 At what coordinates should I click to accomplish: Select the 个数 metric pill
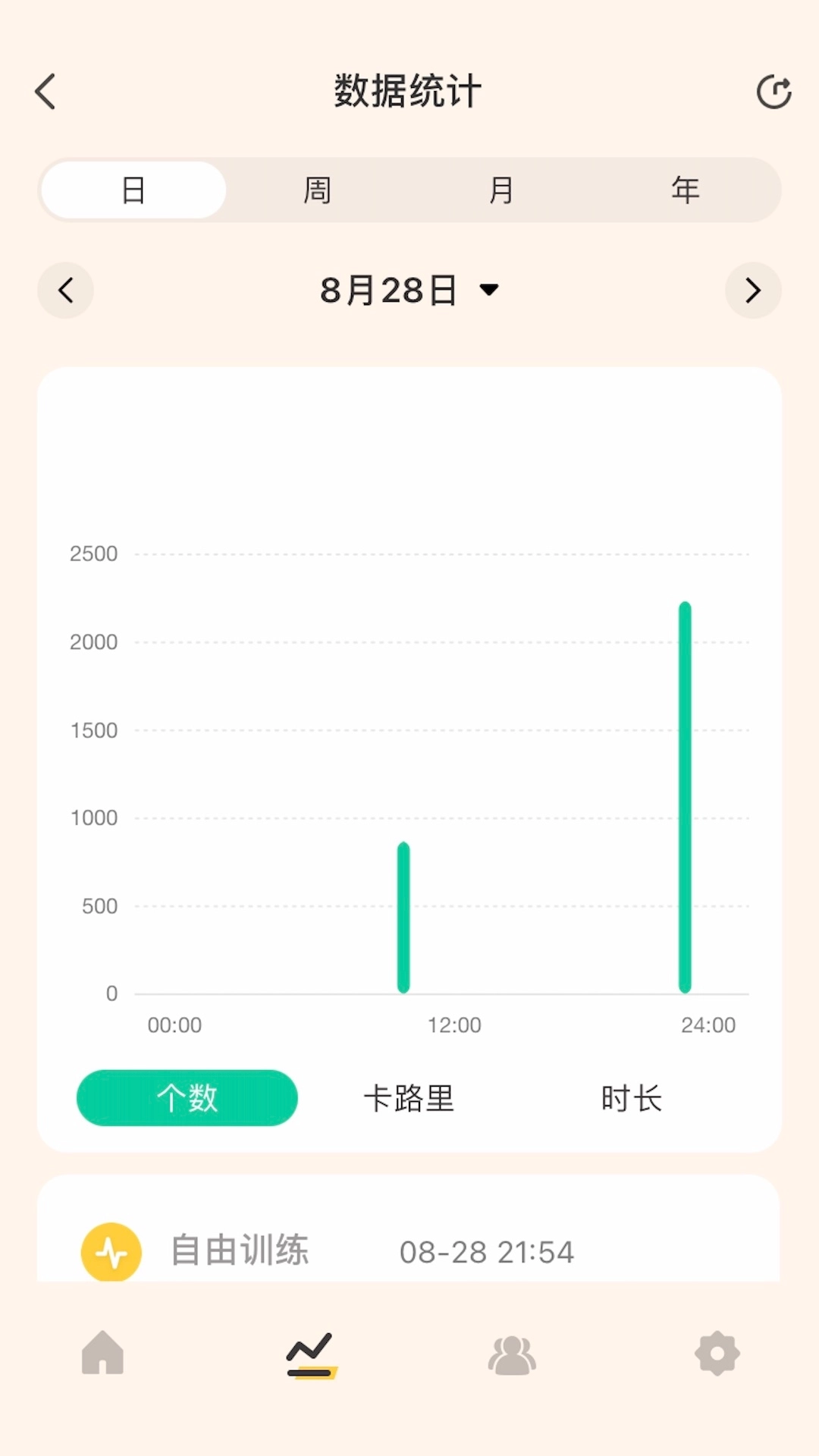pos(187,1098)
